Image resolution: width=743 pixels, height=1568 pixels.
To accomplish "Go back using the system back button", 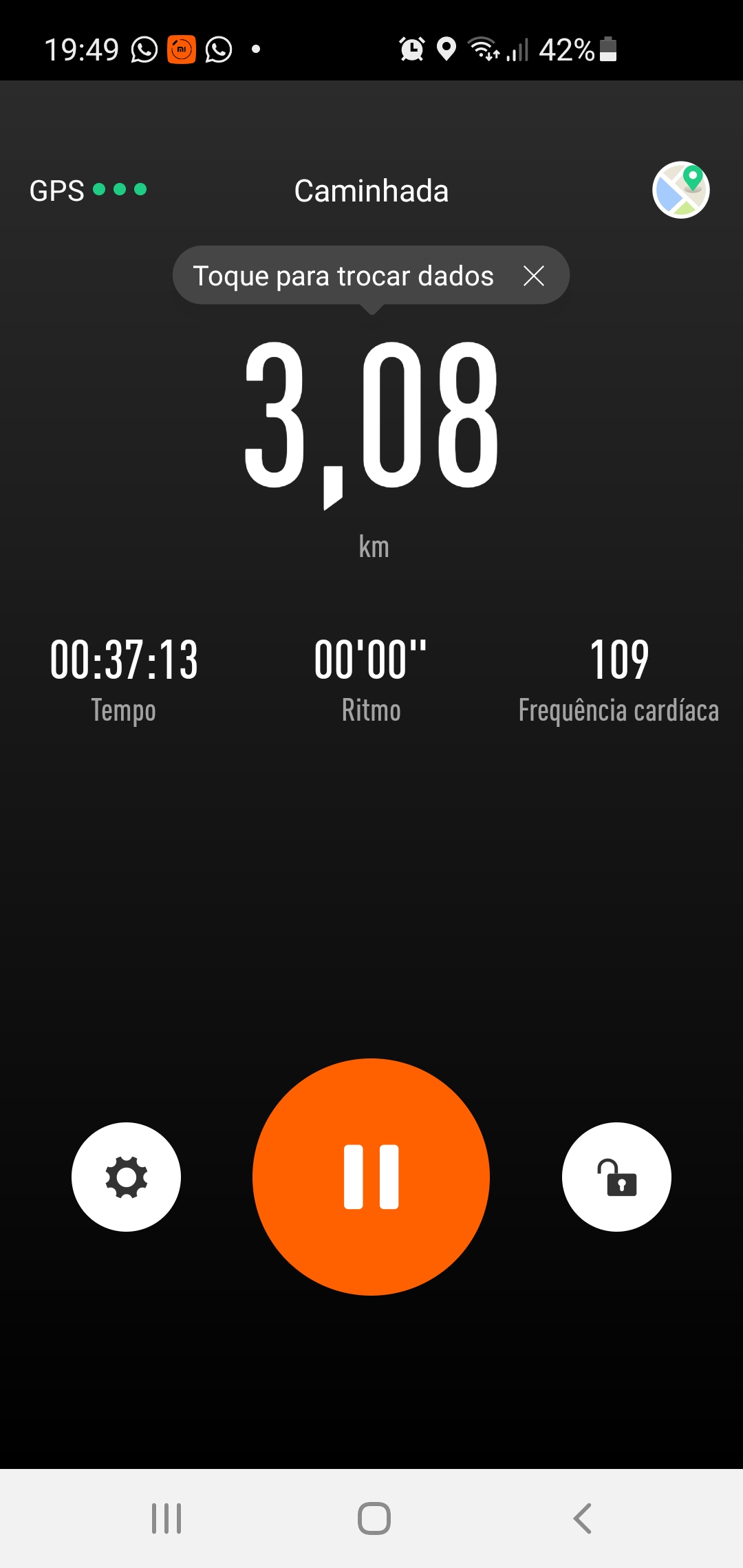I will click(x=582, y=1518).
